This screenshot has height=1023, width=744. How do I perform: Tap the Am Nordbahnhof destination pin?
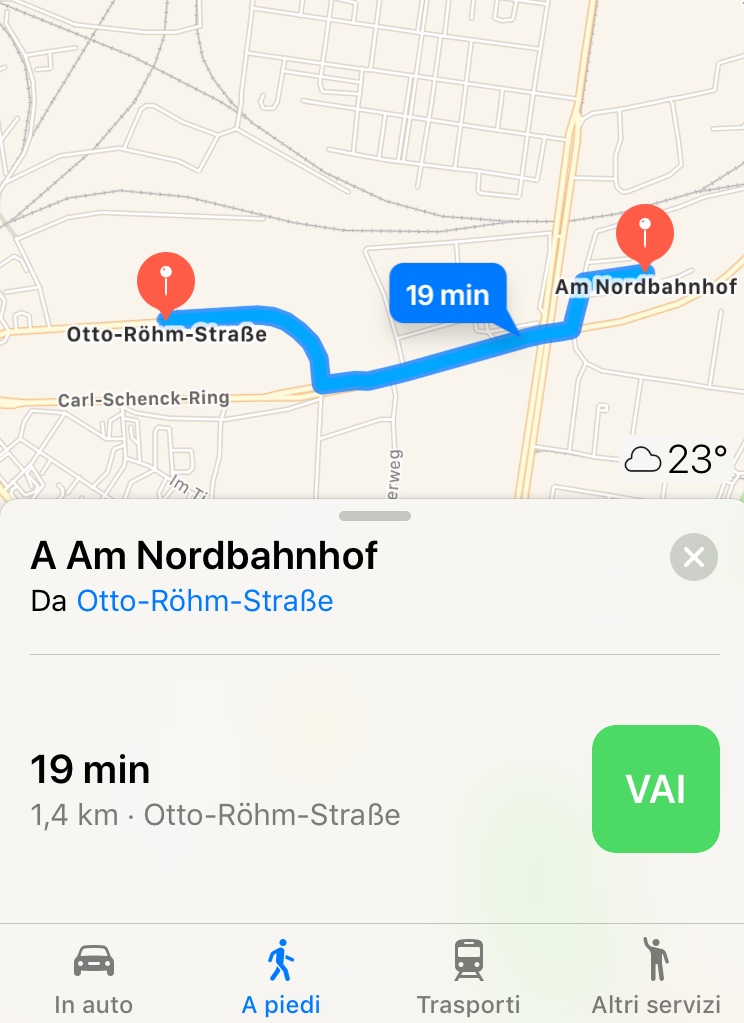(x=645, y=235)
